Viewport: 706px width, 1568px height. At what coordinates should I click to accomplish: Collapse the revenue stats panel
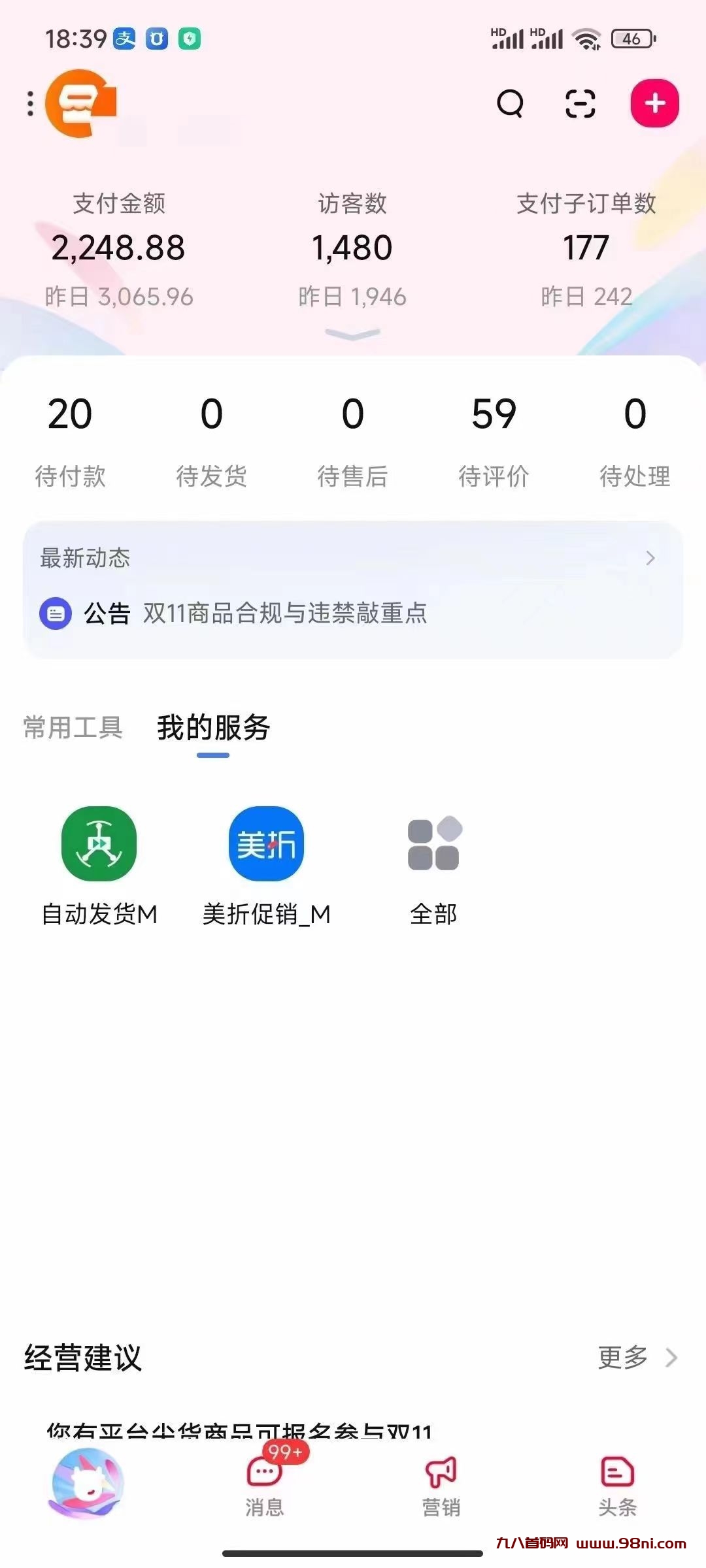pos(352,335)
